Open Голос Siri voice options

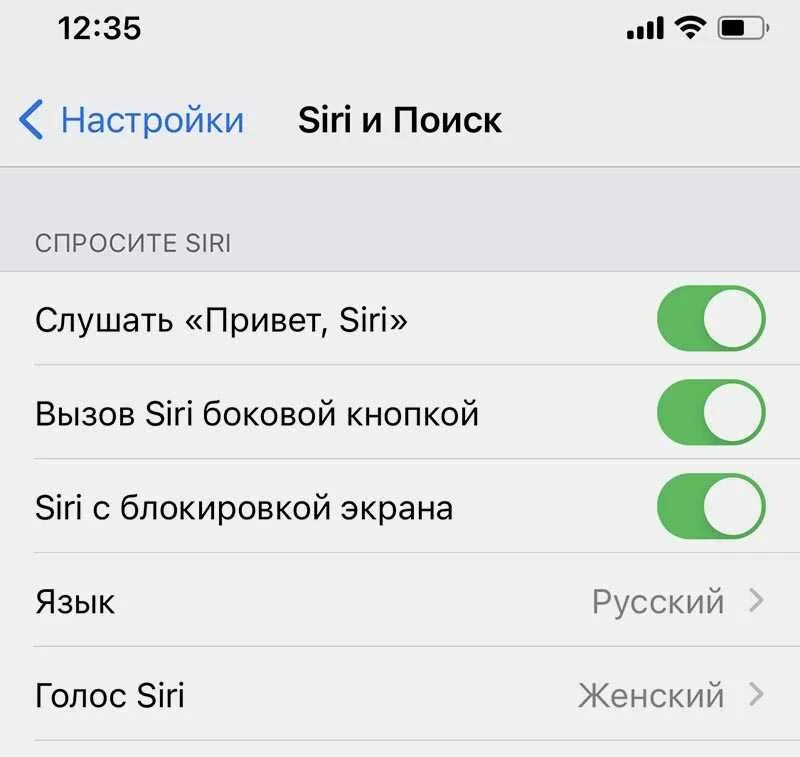point(400,695)
